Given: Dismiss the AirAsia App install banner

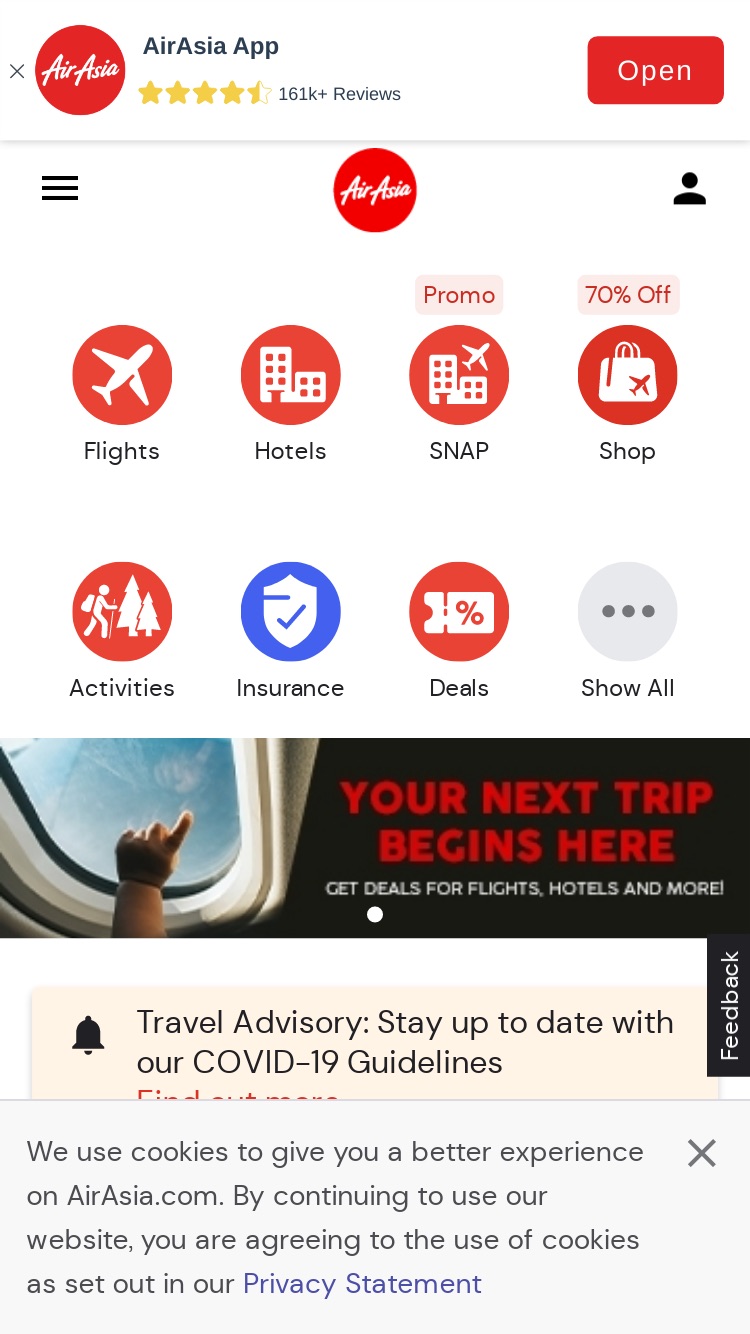Looking at the screenshot, I should point(17,71).
